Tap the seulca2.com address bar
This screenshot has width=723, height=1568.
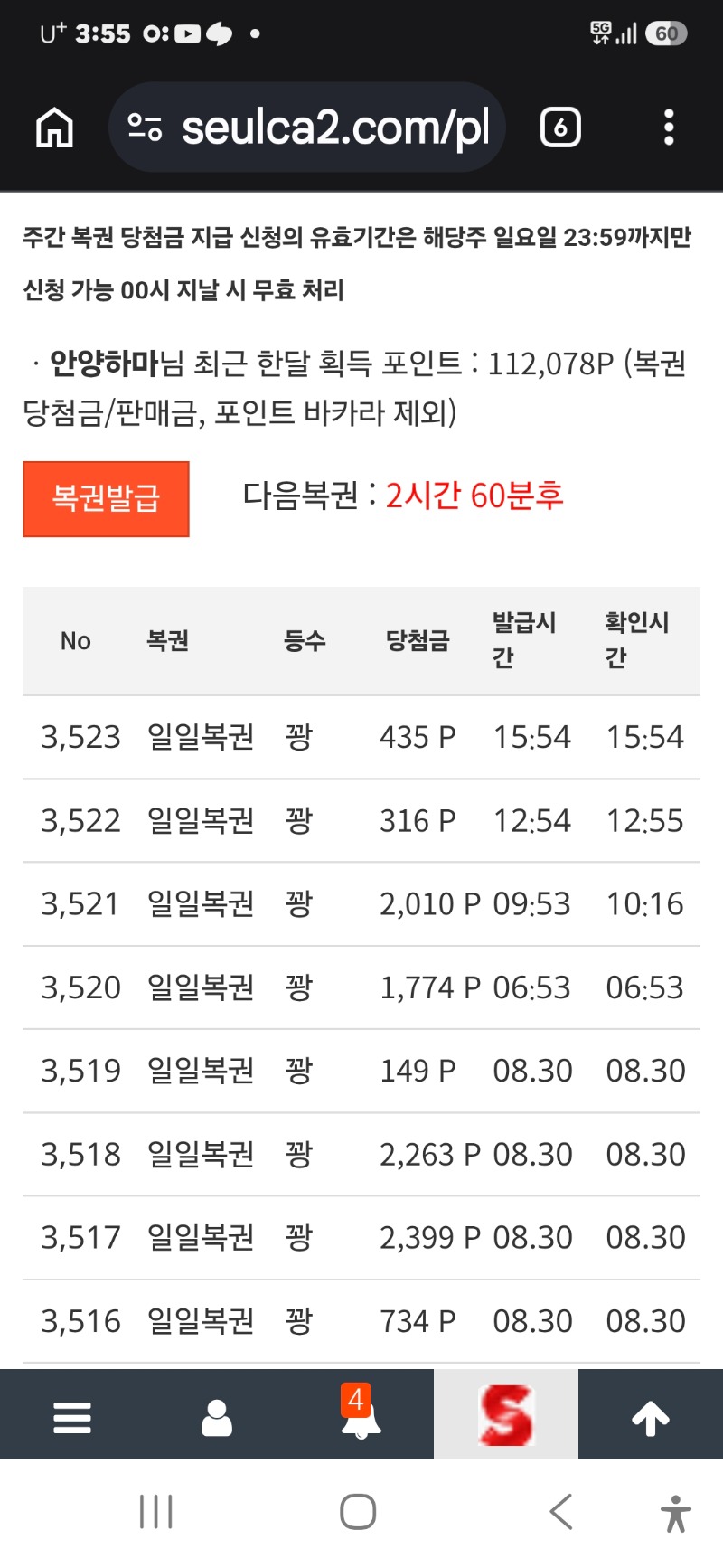coord(307,128)
